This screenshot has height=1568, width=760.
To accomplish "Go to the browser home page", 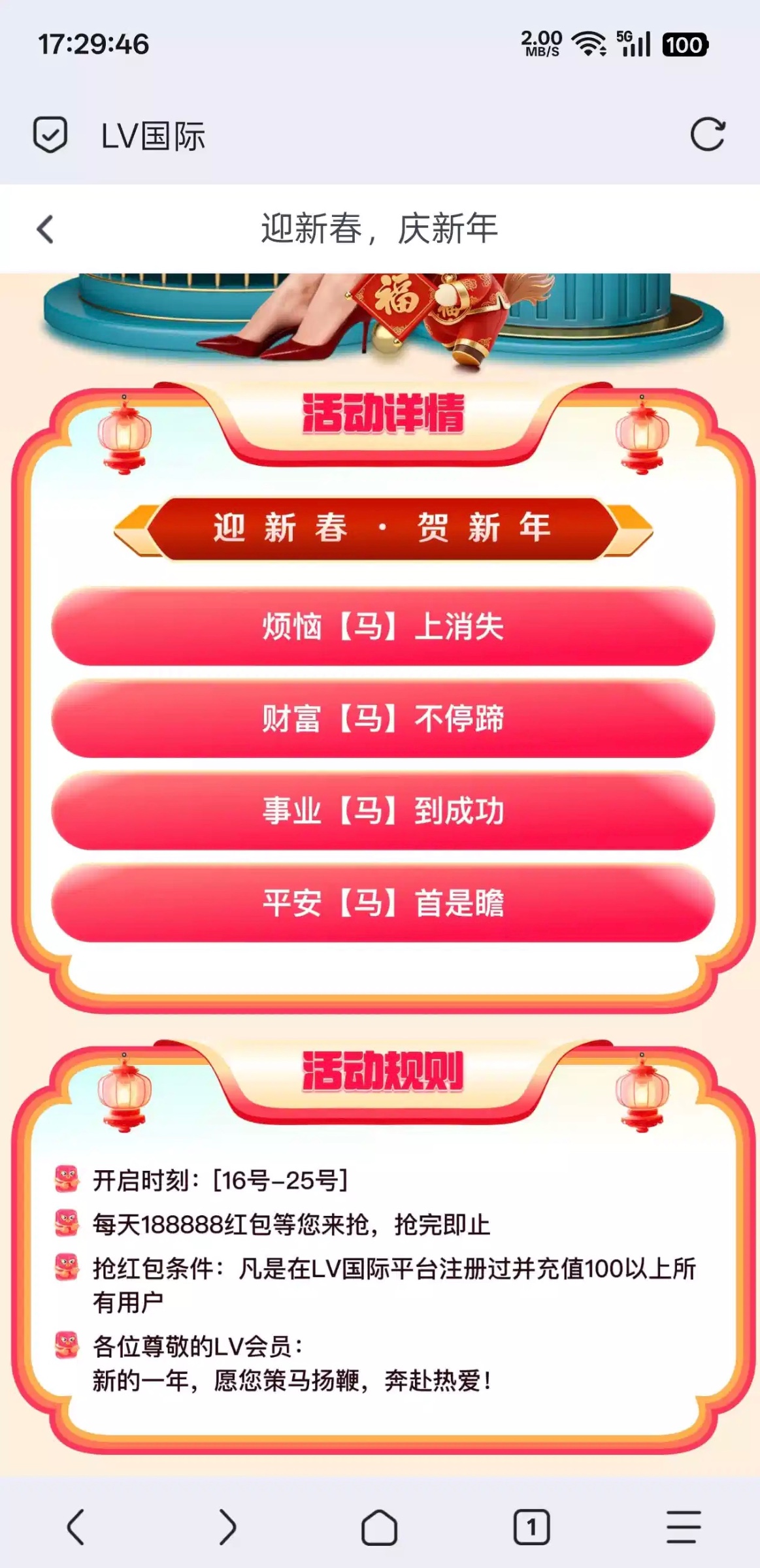I will (380, 1527).
